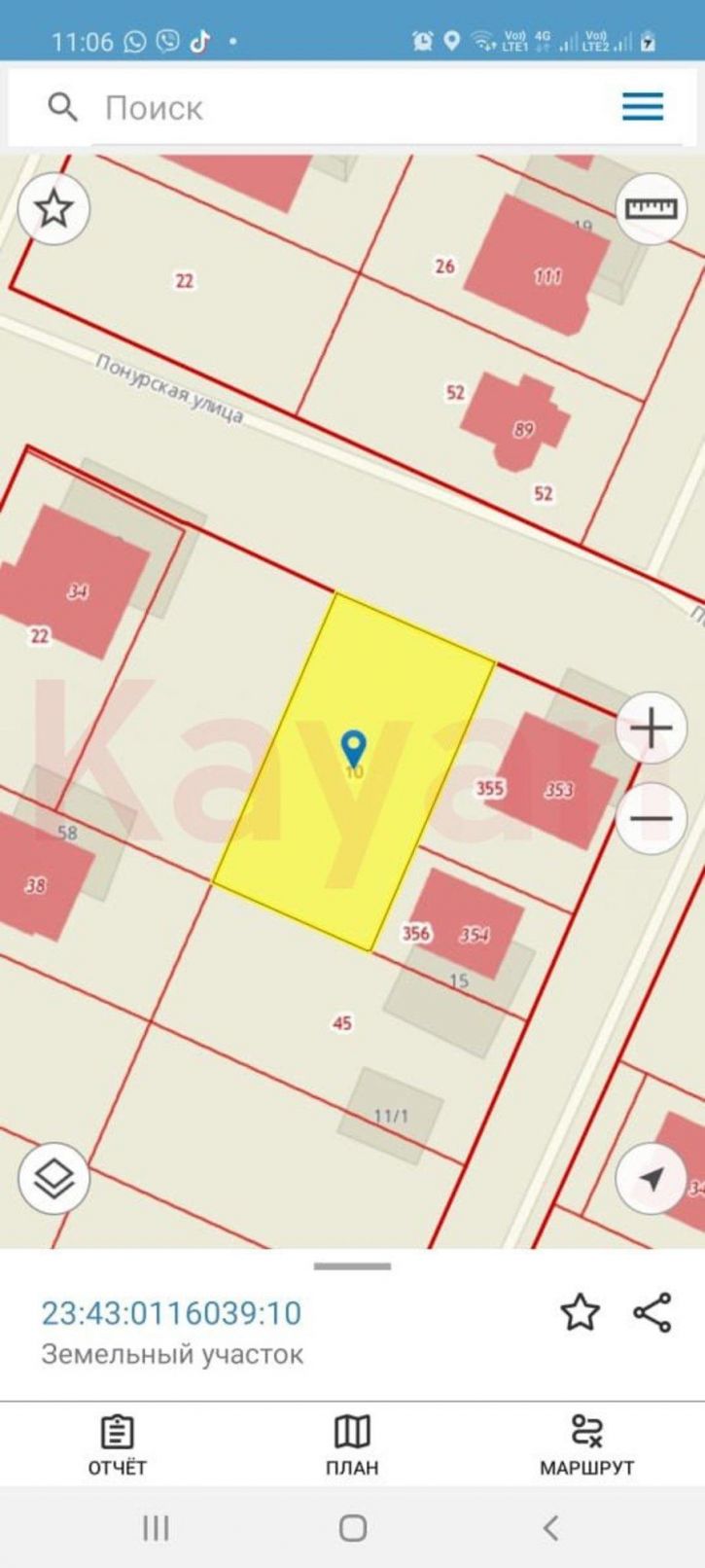Open the Поиск search field

pyautogui.click(x=292, y=107)
